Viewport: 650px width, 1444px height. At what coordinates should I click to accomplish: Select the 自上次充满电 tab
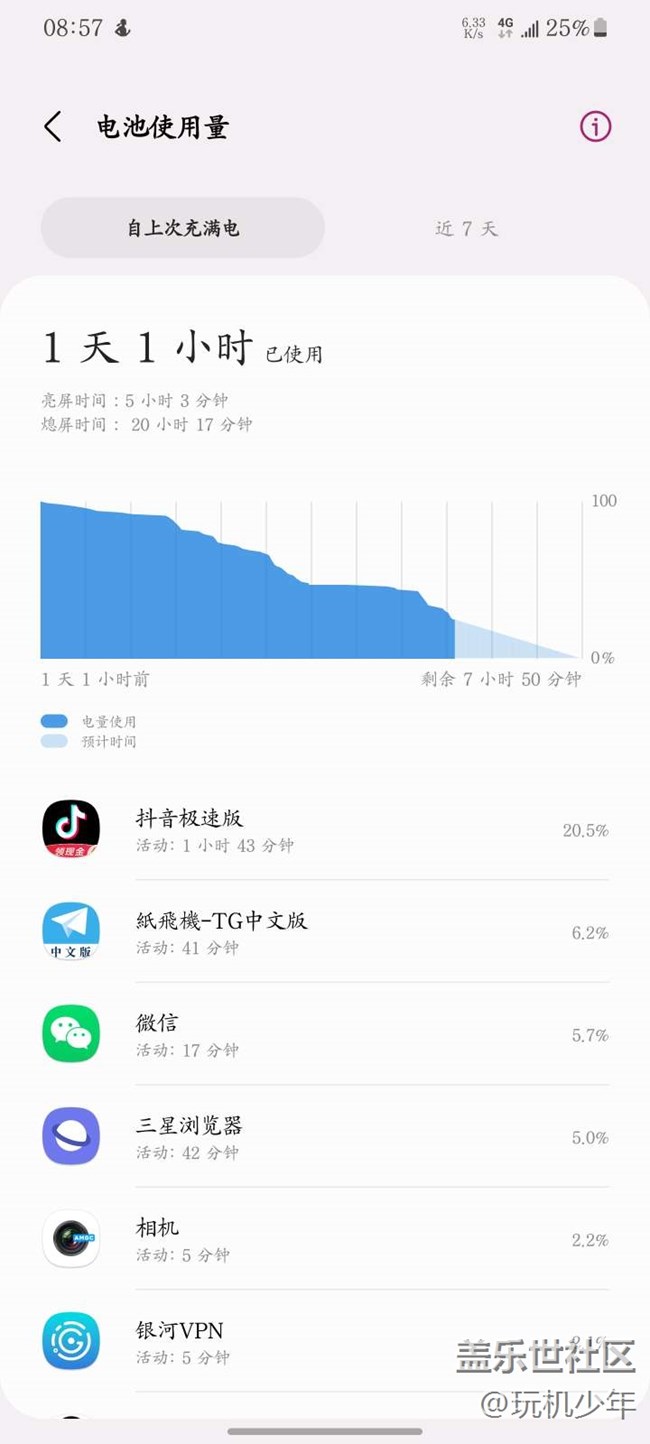pyautogui.click(x=183, y=228)
